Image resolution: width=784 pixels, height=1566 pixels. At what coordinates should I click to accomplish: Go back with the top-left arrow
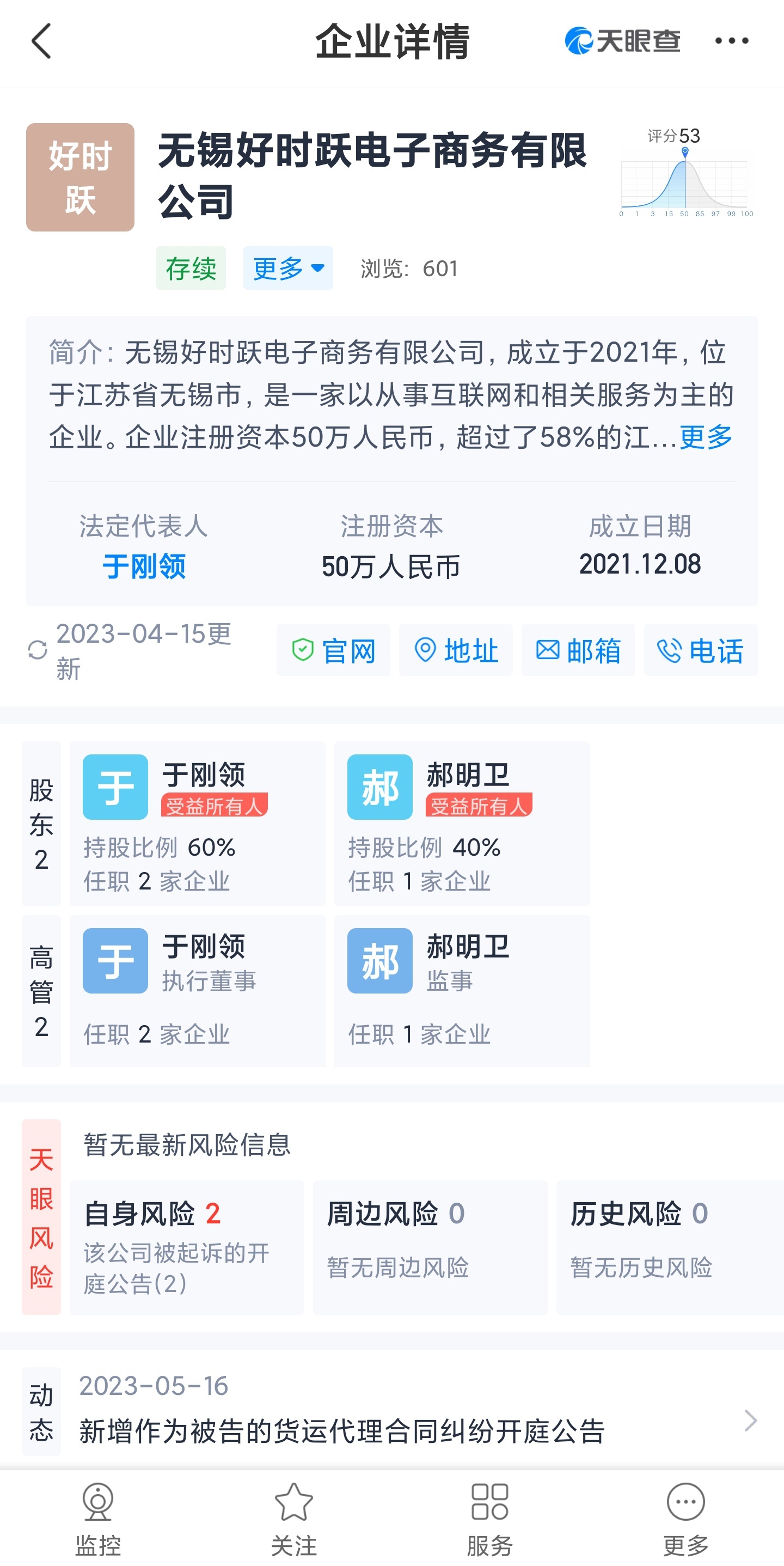coord(41,41)
